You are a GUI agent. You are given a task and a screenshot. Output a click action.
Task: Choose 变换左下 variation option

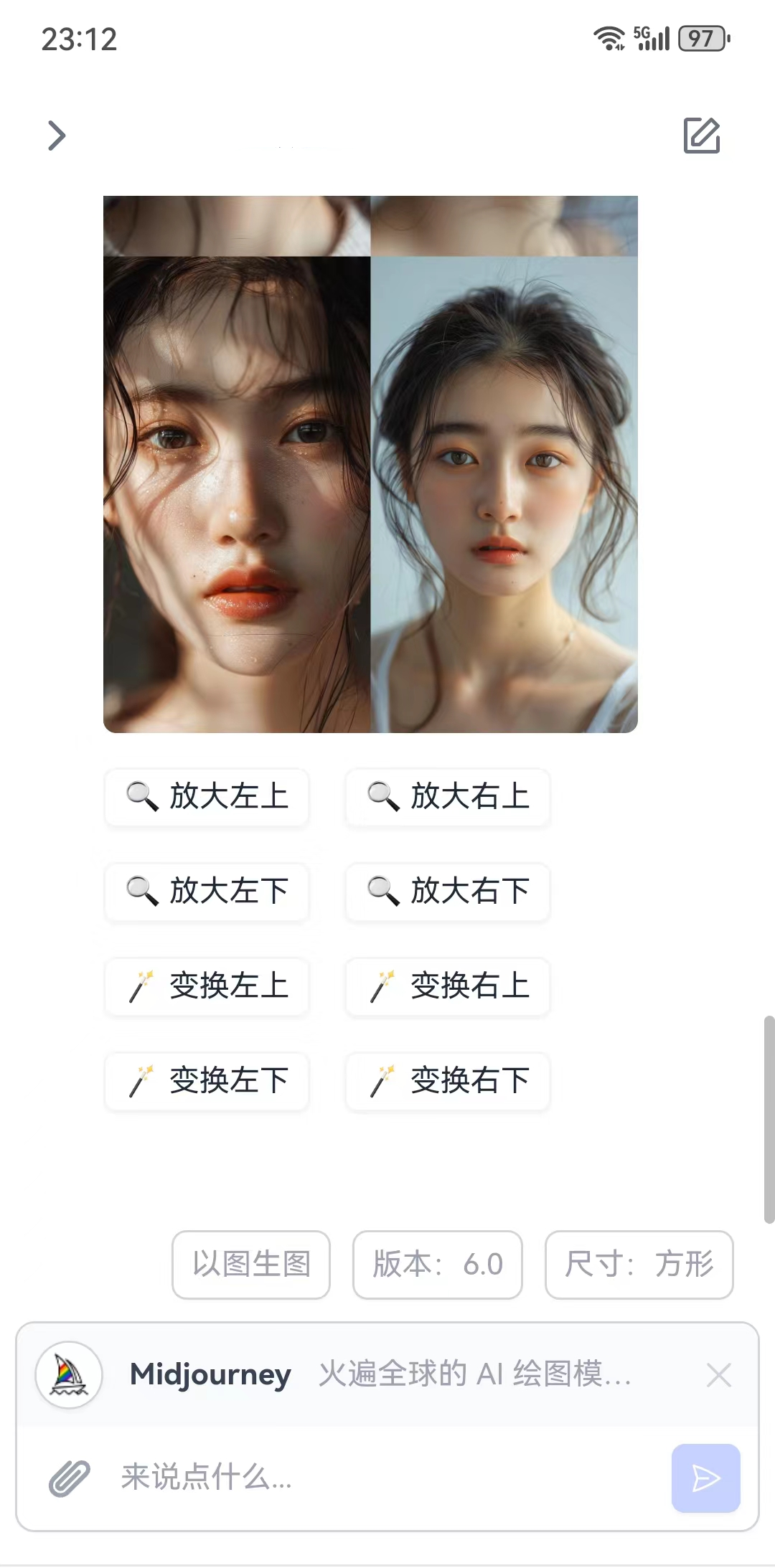pos(207,1081)
